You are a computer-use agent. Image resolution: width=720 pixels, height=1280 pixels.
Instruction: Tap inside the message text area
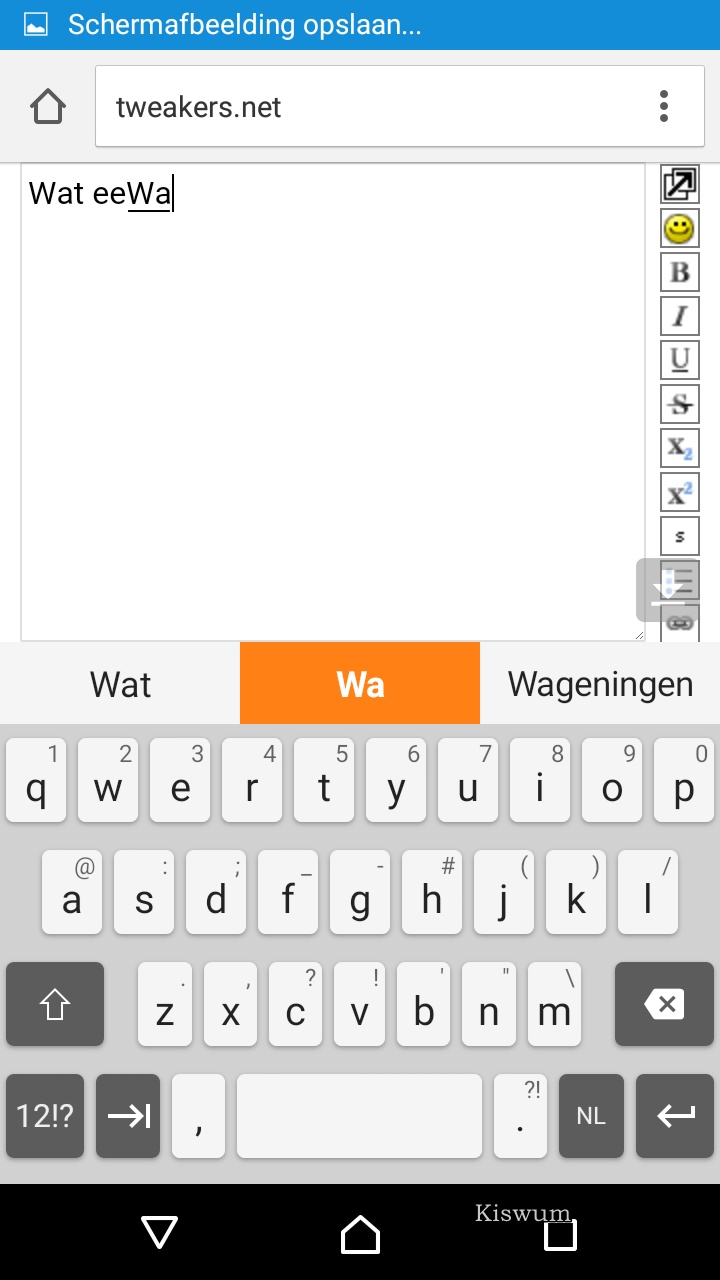tap(333, 402)
